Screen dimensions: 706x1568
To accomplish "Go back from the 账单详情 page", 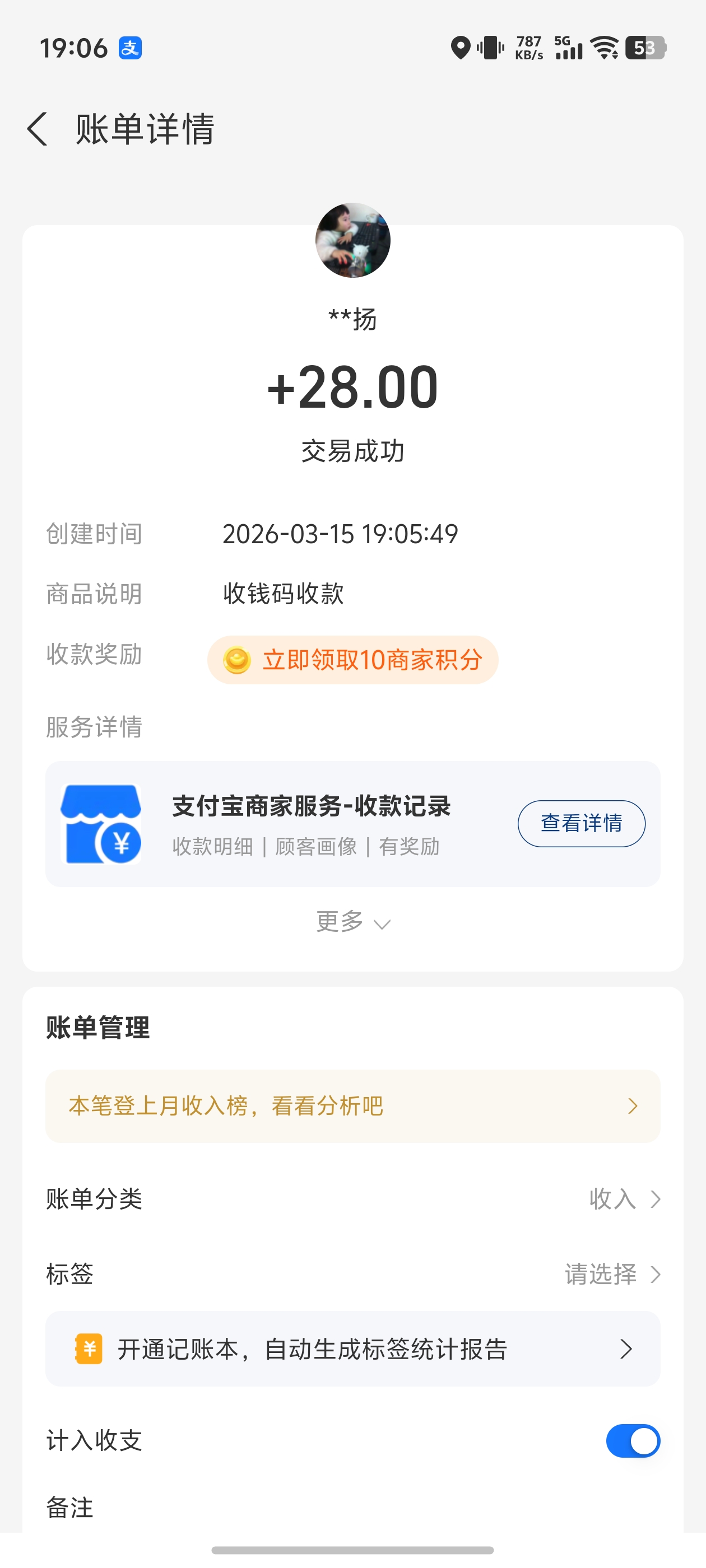I will 38,129.
